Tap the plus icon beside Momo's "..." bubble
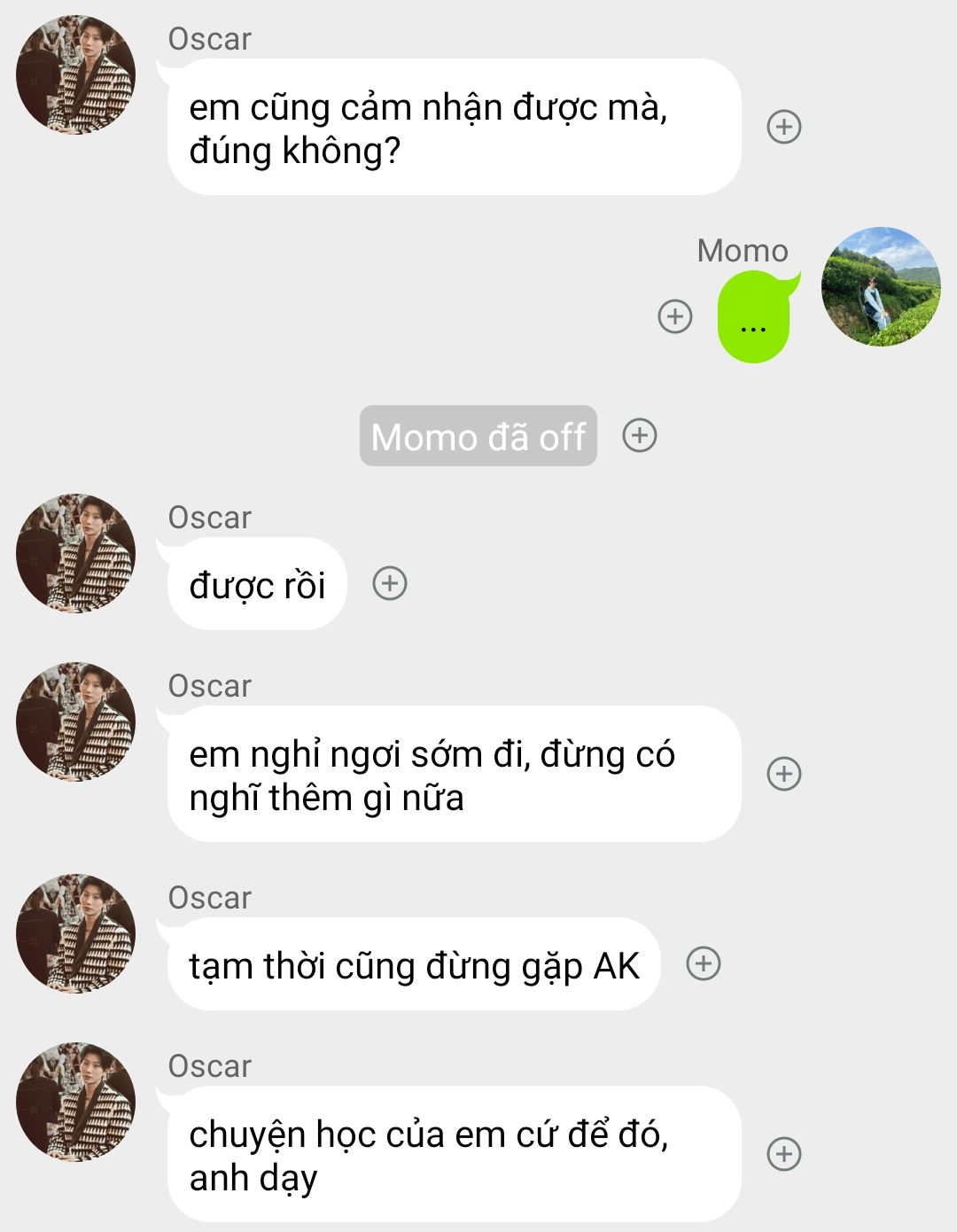Image resolution: width=957 pixels, height=1232 pixels. pos(675,316)
